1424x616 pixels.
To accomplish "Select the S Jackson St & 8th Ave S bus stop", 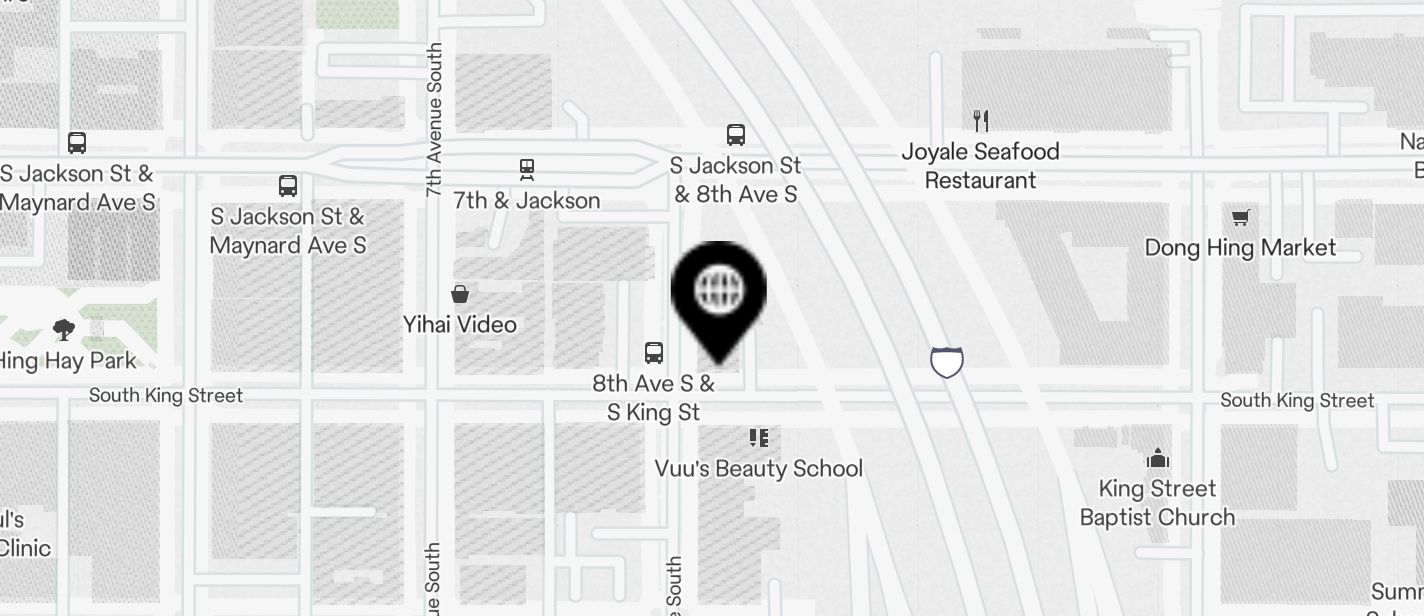I will pos(736,135).
